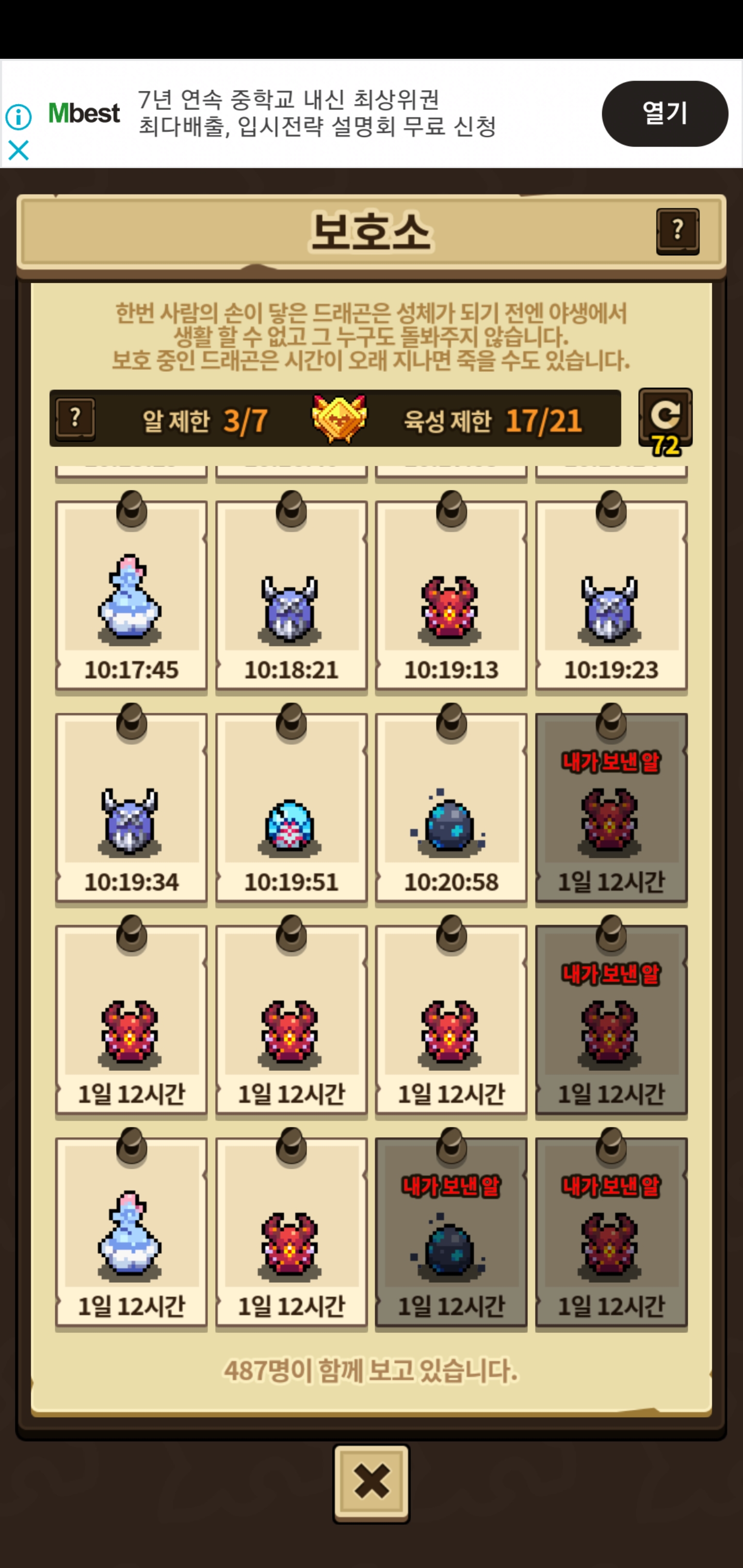Open the 열기 button on the Mbest ad
Screen dimensions: 743x1568
[x=665, y=113]
